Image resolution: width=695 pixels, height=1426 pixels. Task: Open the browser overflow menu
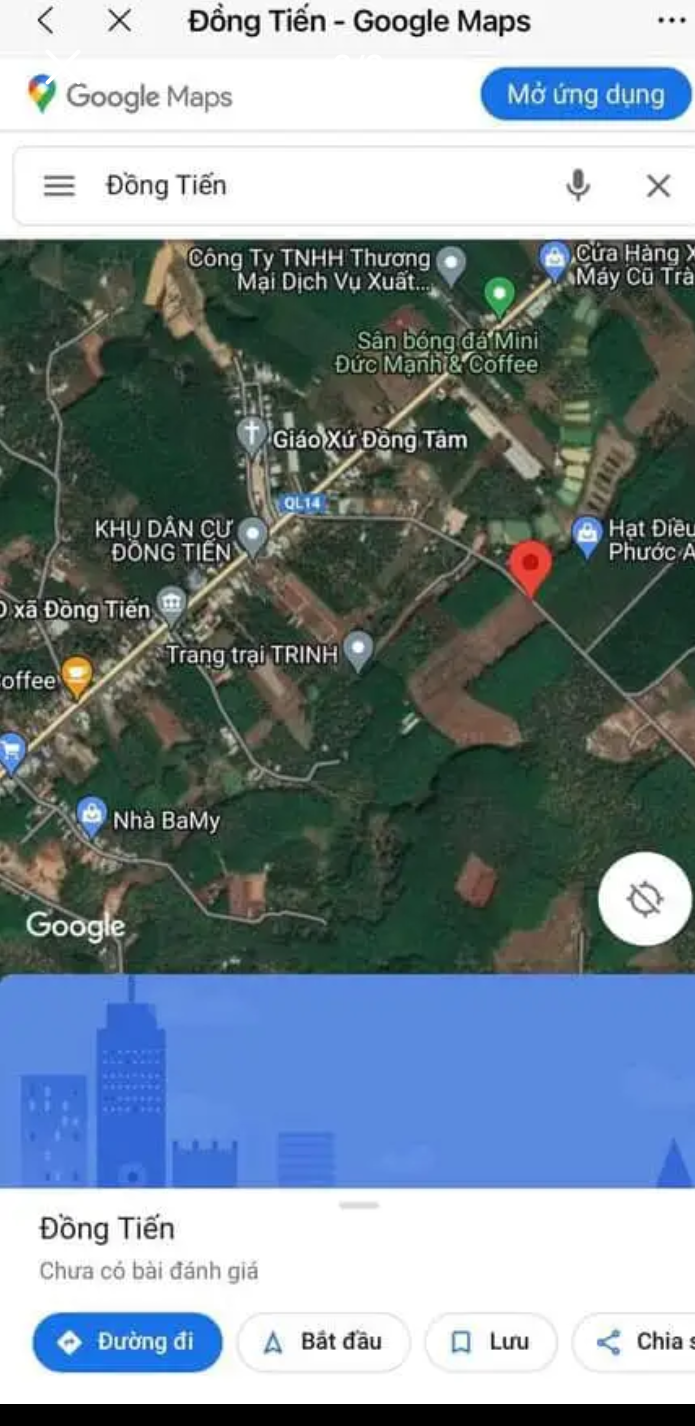coord(671,21)
